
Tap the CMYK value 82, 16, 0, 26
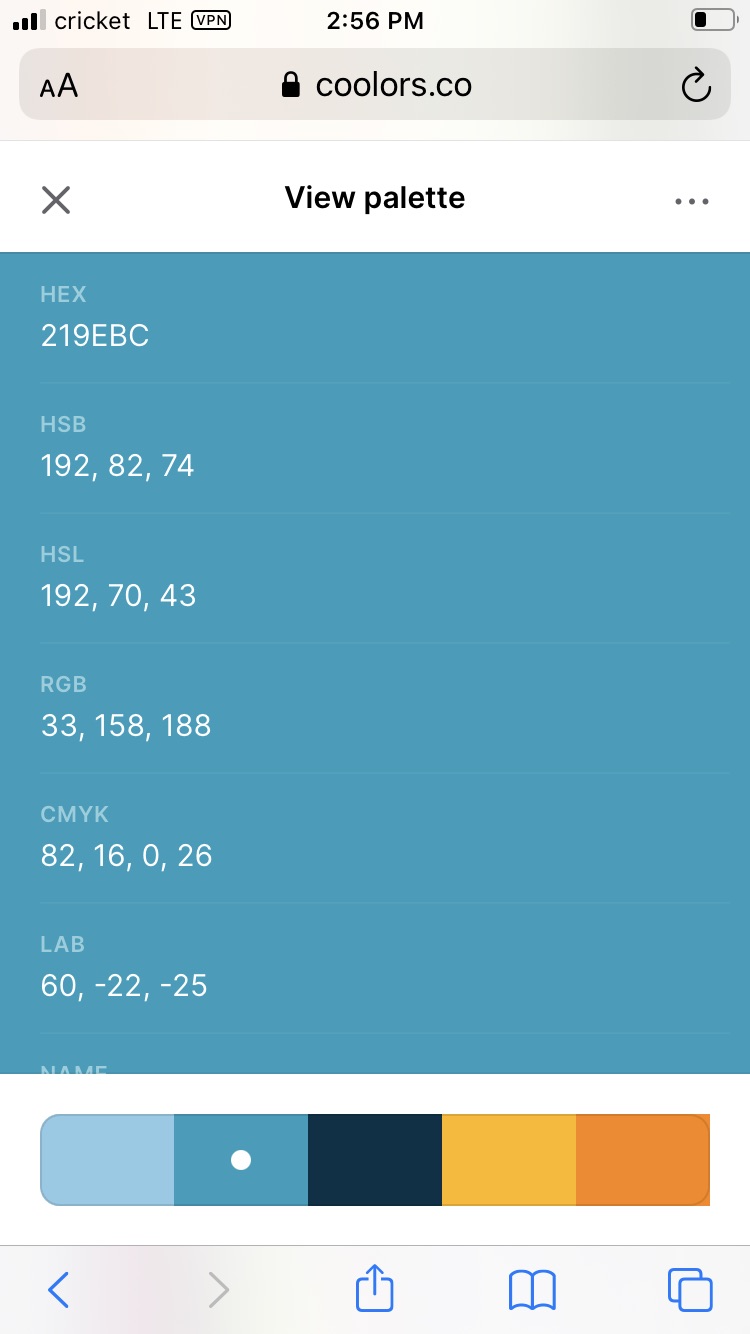click(127, 856)
